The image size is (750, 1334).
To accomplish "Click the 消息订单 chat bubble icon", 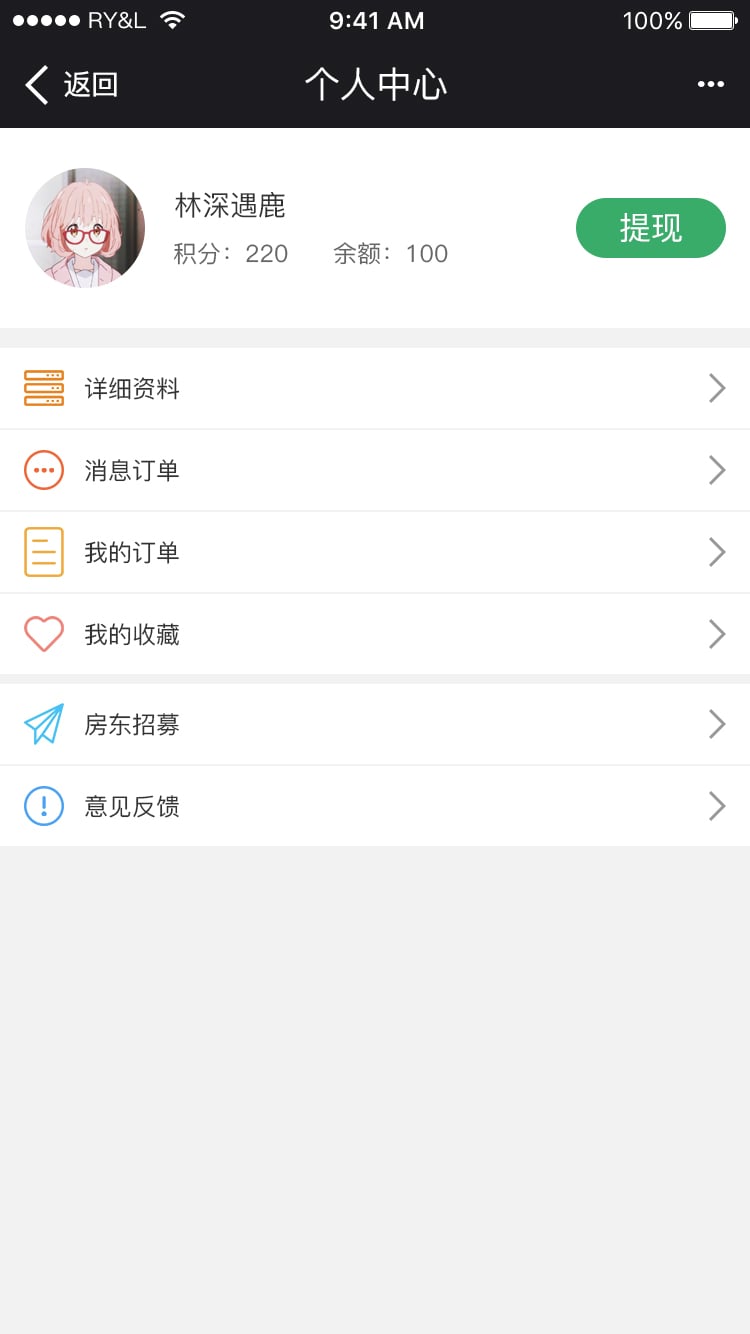I will (x=42, y=470).
